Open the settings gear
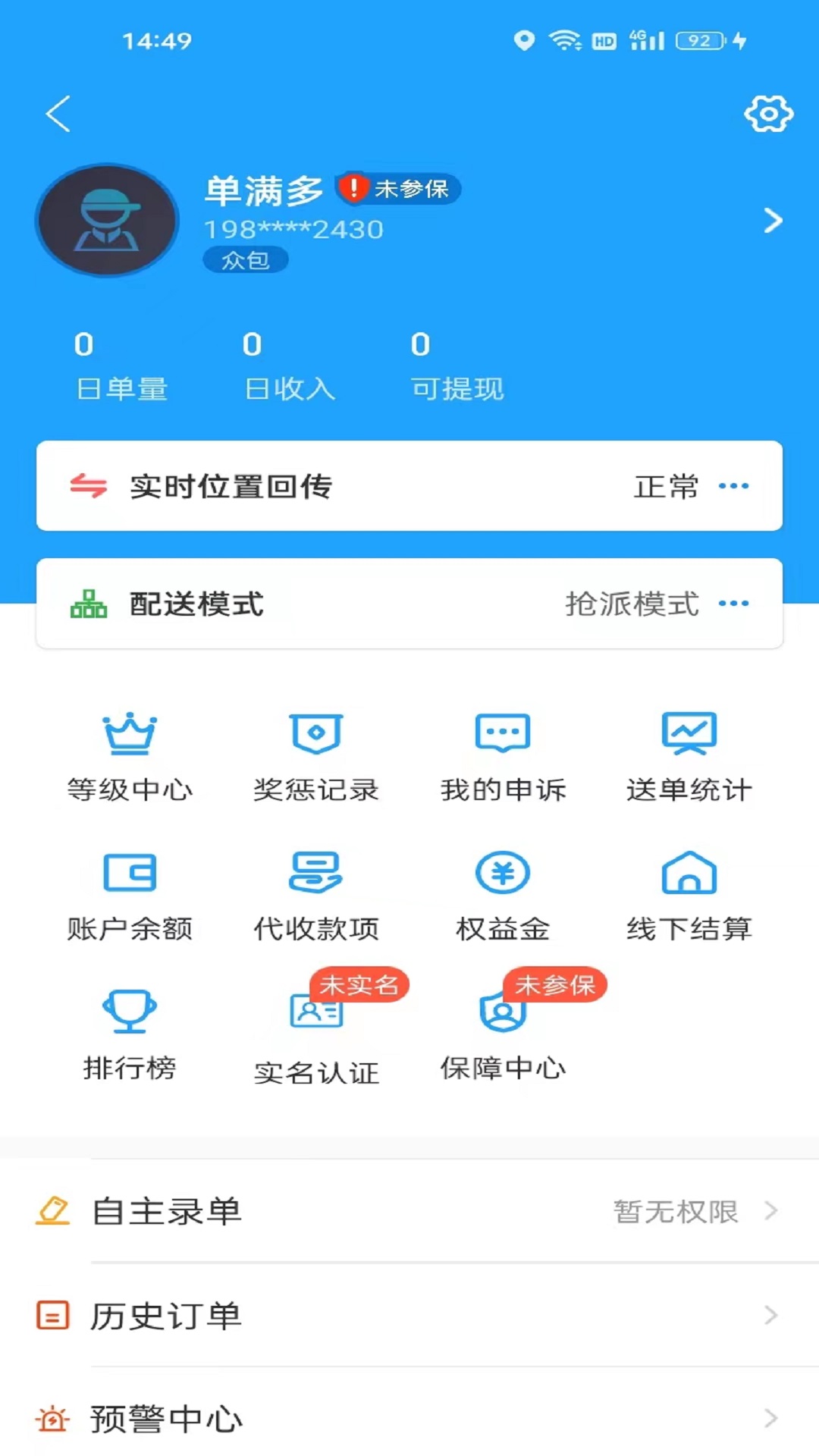819x1456 pixels. [x=767, y=114]
